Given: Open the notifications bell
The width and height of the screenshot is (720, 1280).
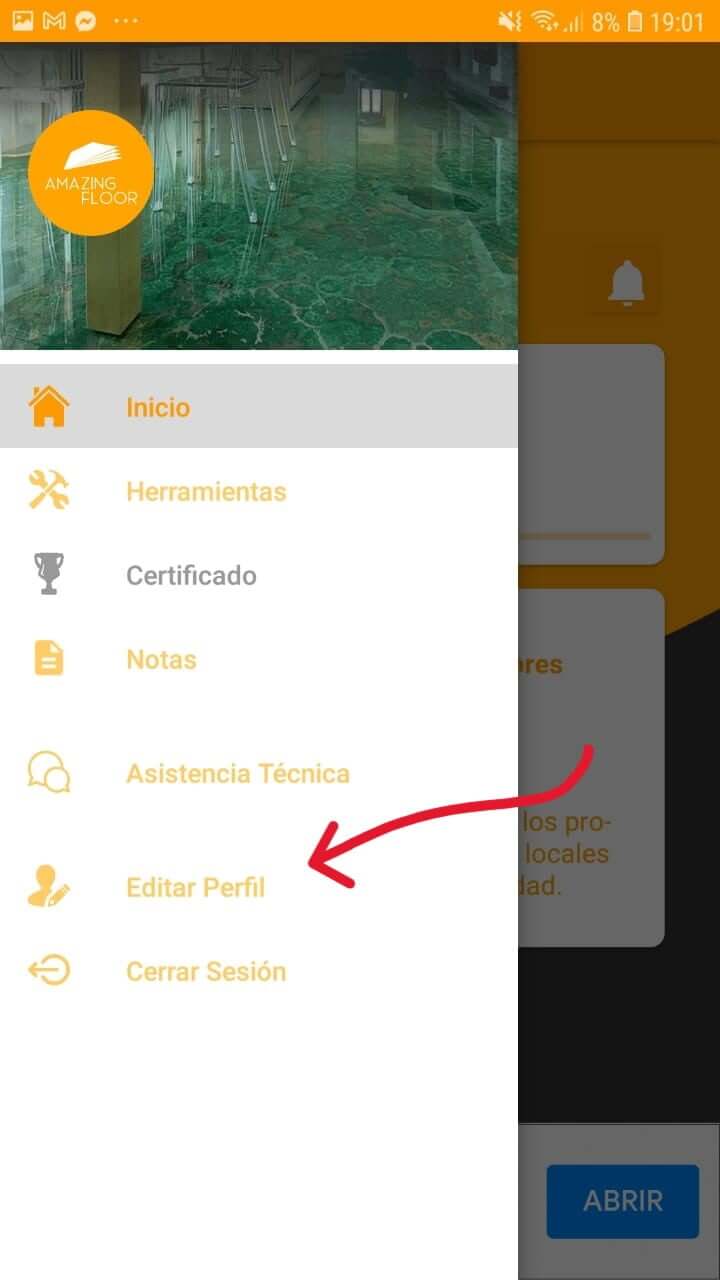Looking at the screenshot, I should [x=627, y=283].
